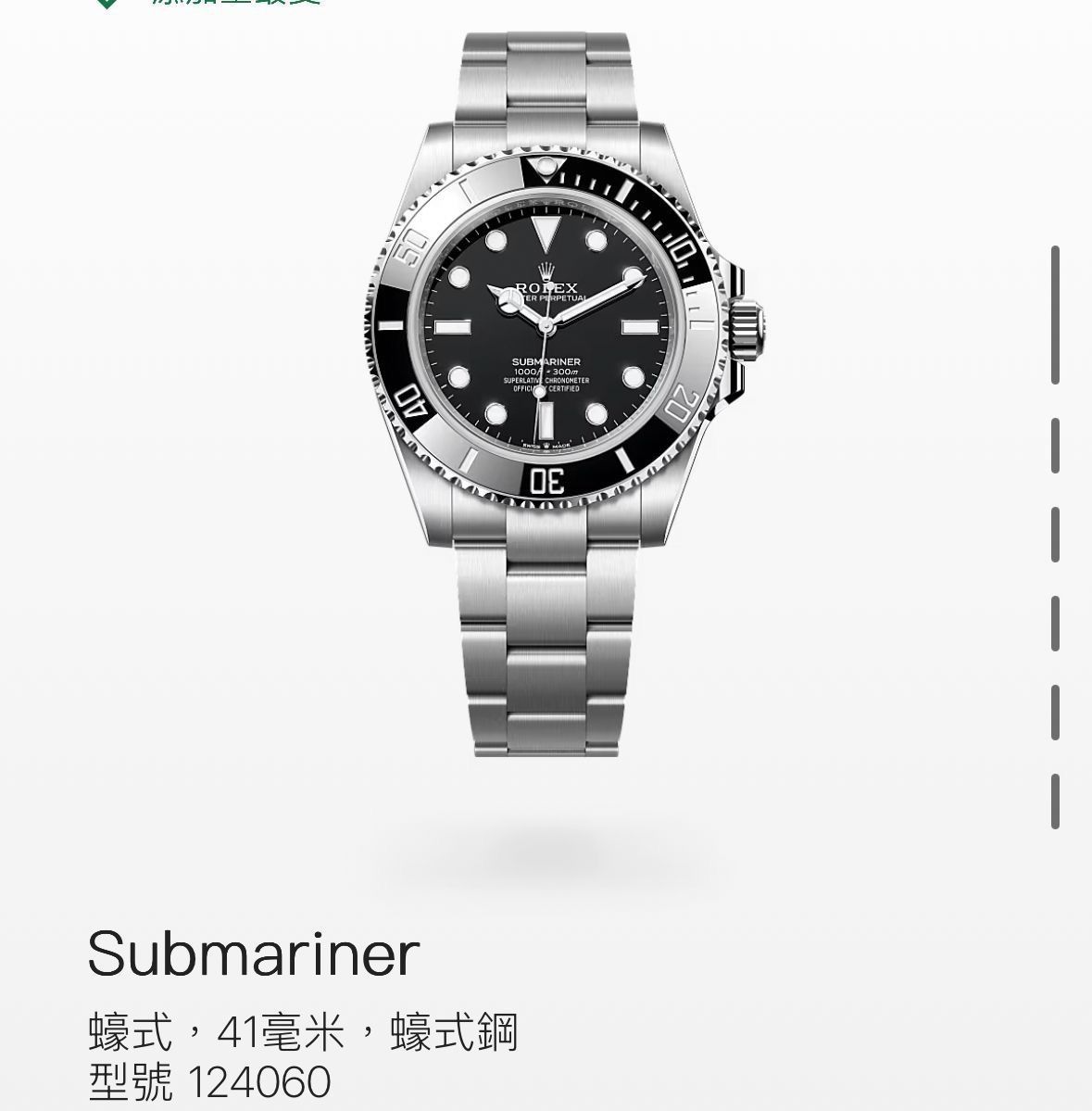Image resolution: width=1092 pixels, height=1111 pixels.
Task: Open the Submariner watch image
Action: click(563, 394)
